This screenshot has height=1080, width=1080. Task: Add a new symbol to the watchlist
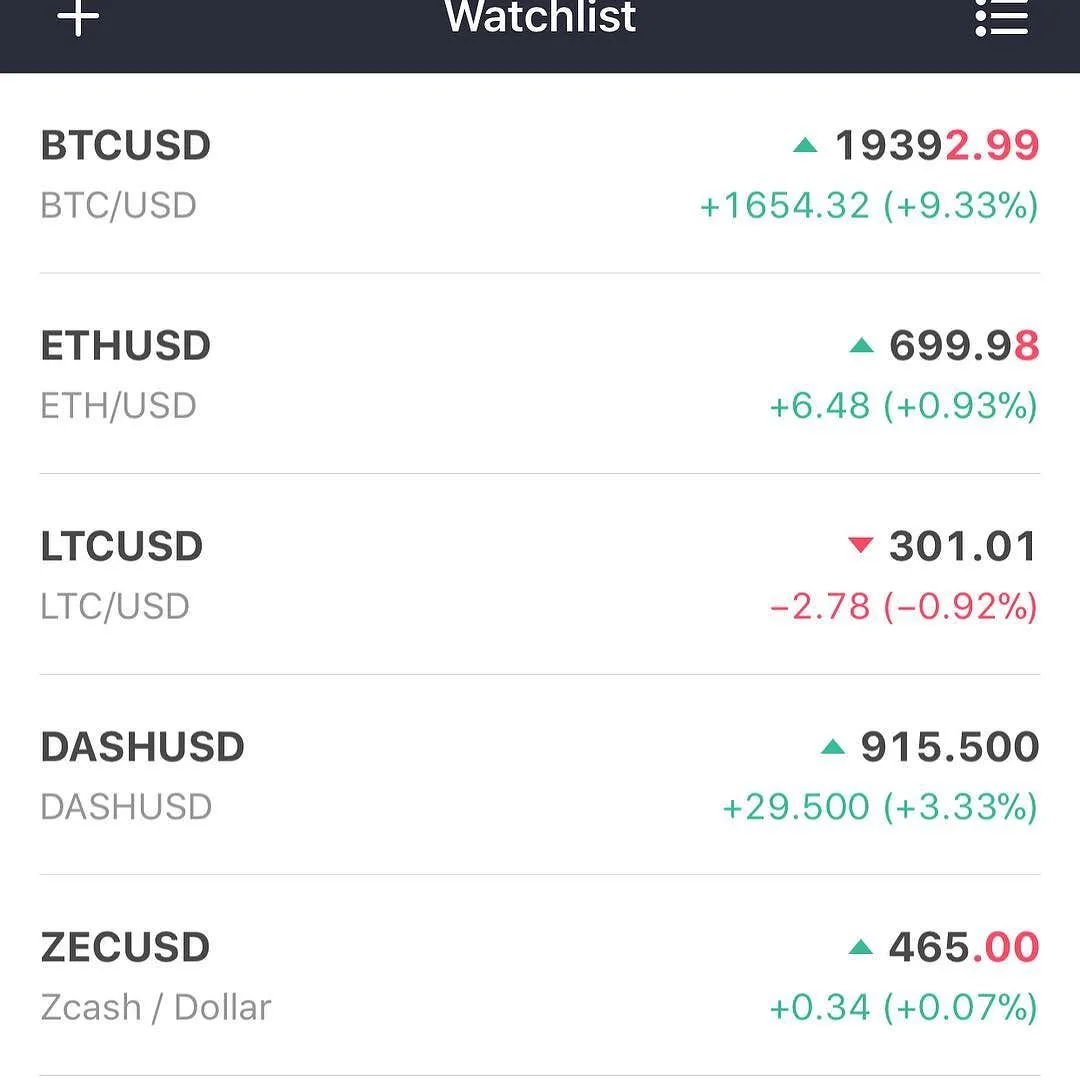78,18
